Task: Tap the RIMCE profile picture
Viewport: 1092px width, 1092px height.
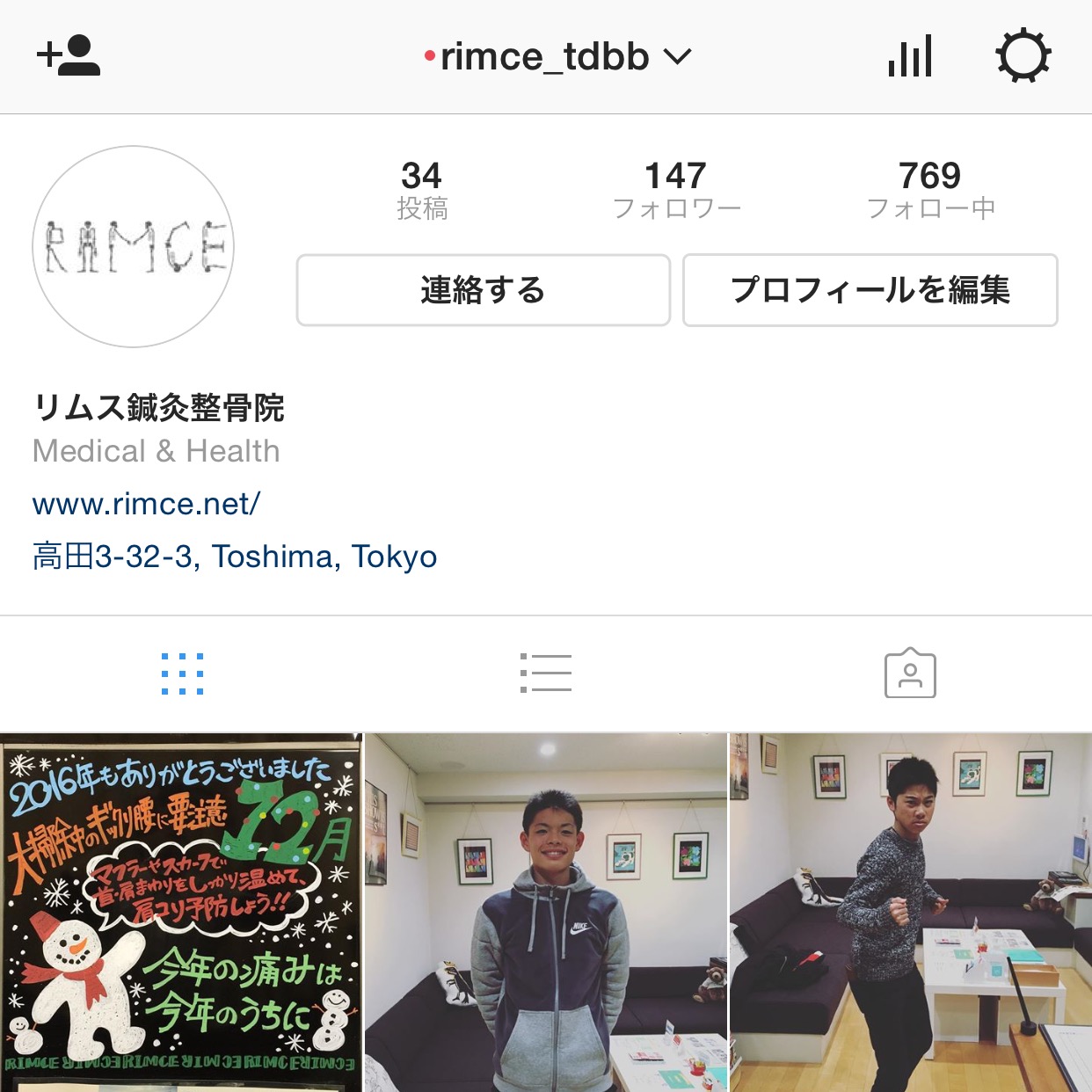Action: point(134,247)
